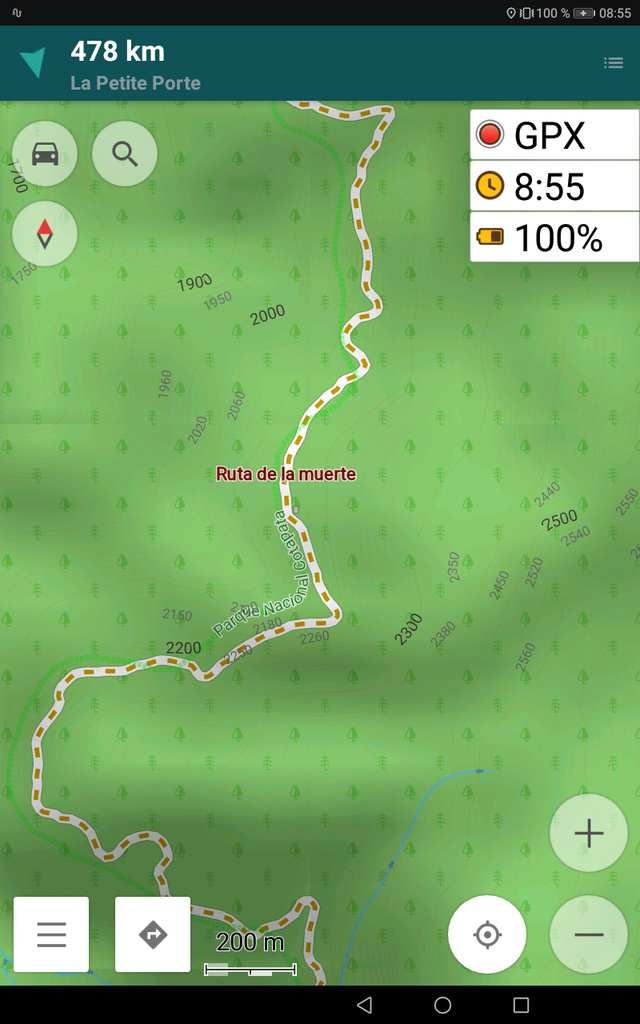Open recent apps from the navigation bar
This screenshot has width=640, height=1024.
520,1004
